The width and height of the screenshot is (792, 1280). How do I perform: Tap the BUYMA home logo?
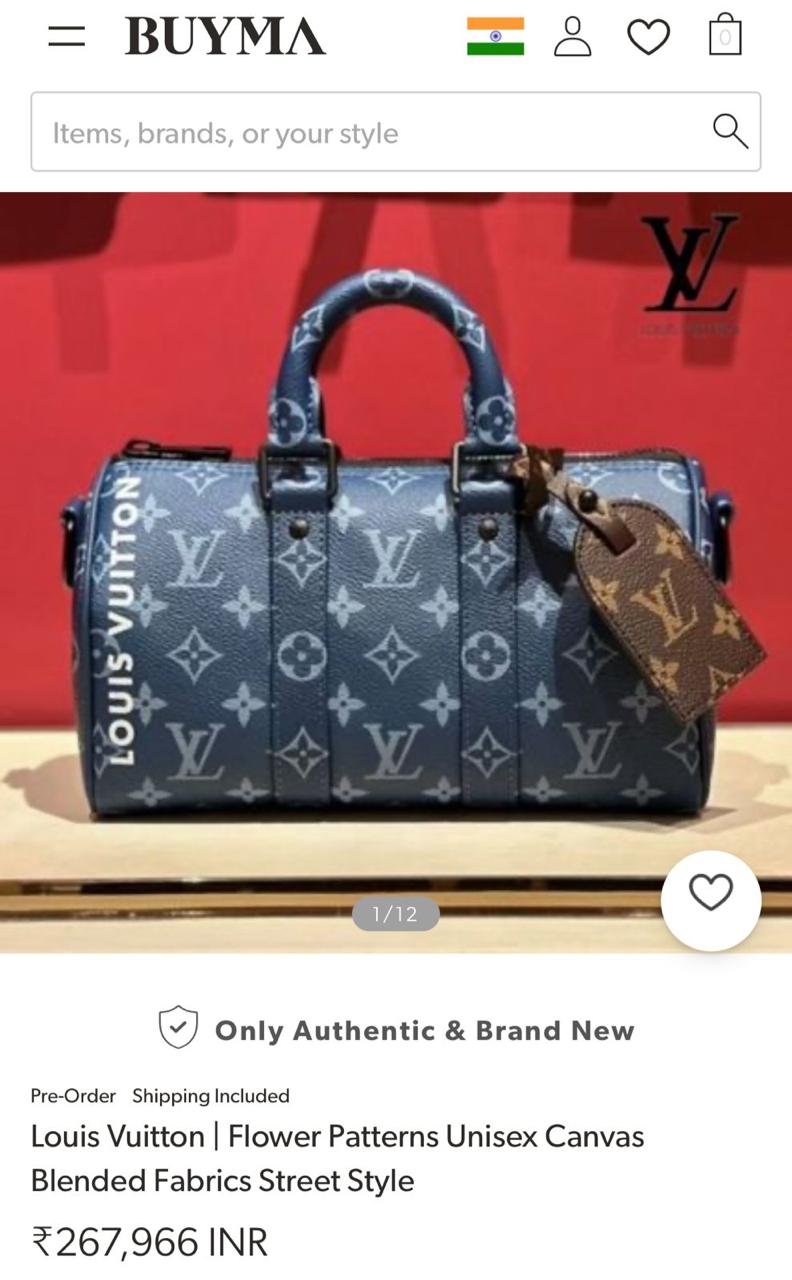coord(225,37)
